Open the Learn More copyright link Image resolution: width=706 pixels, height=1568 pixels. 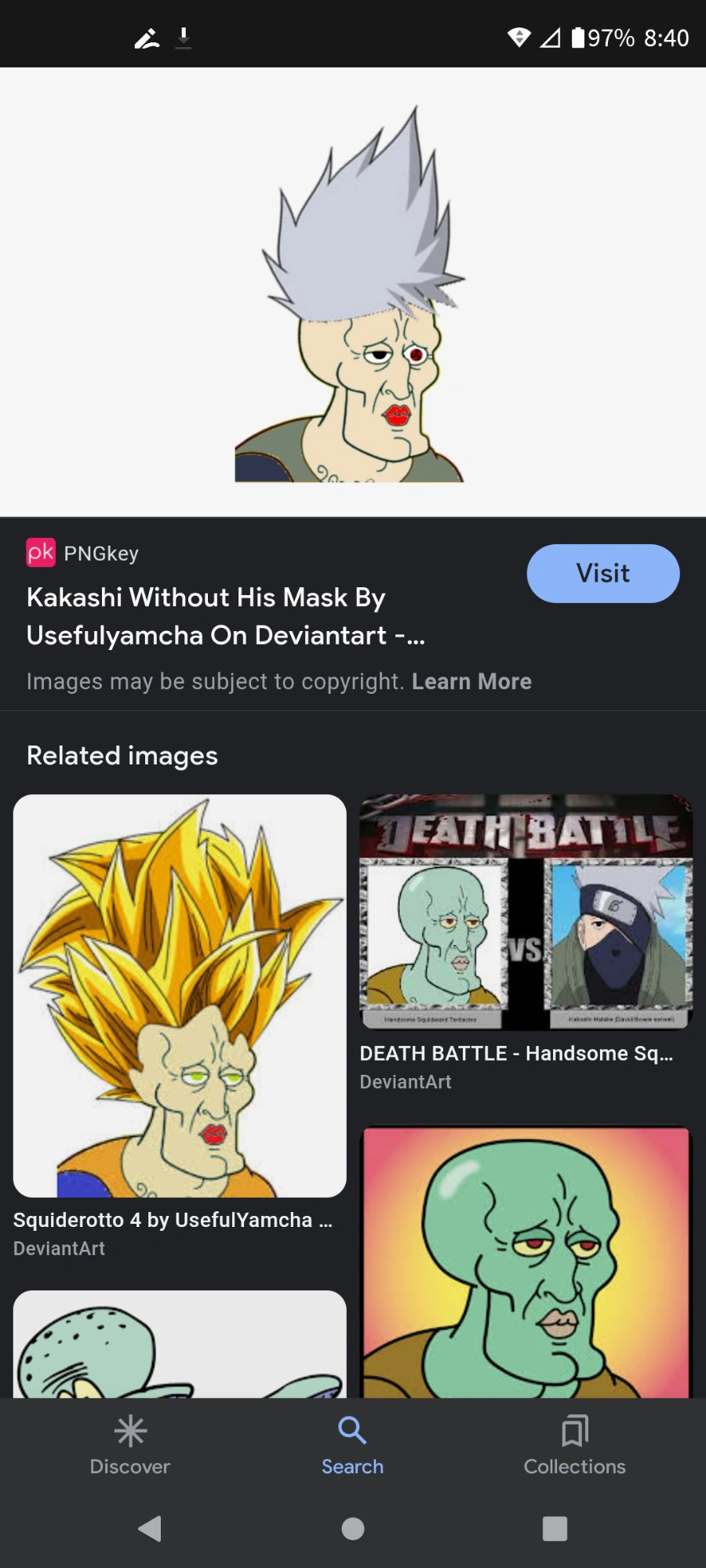pos(471,681)
